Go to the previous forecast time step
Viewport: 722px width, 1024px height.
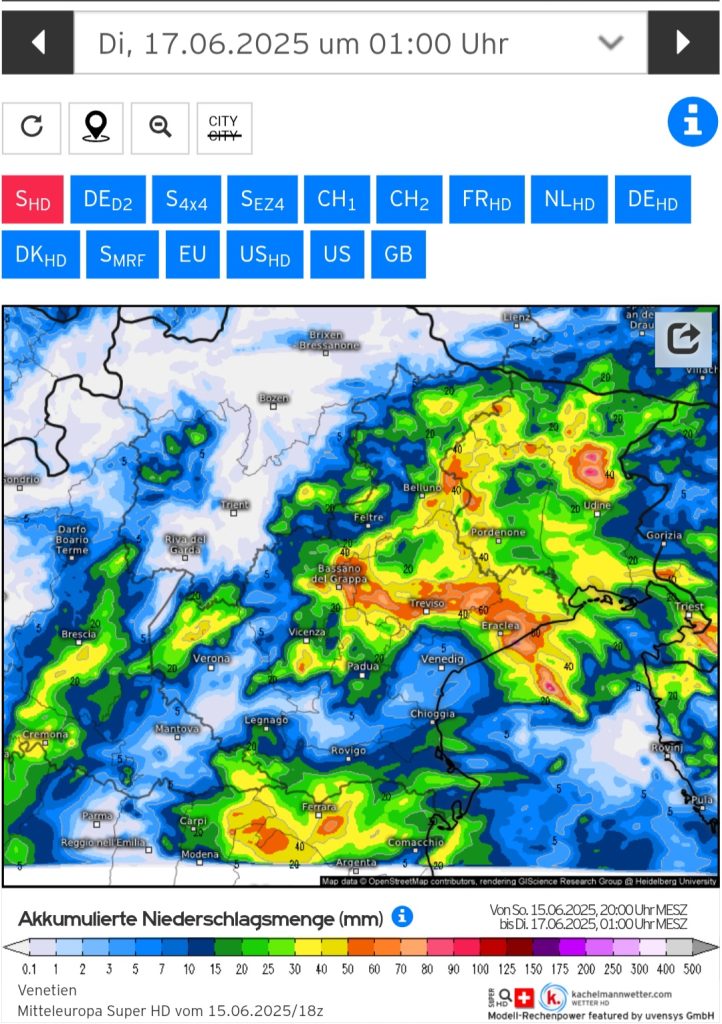point(38,42)
